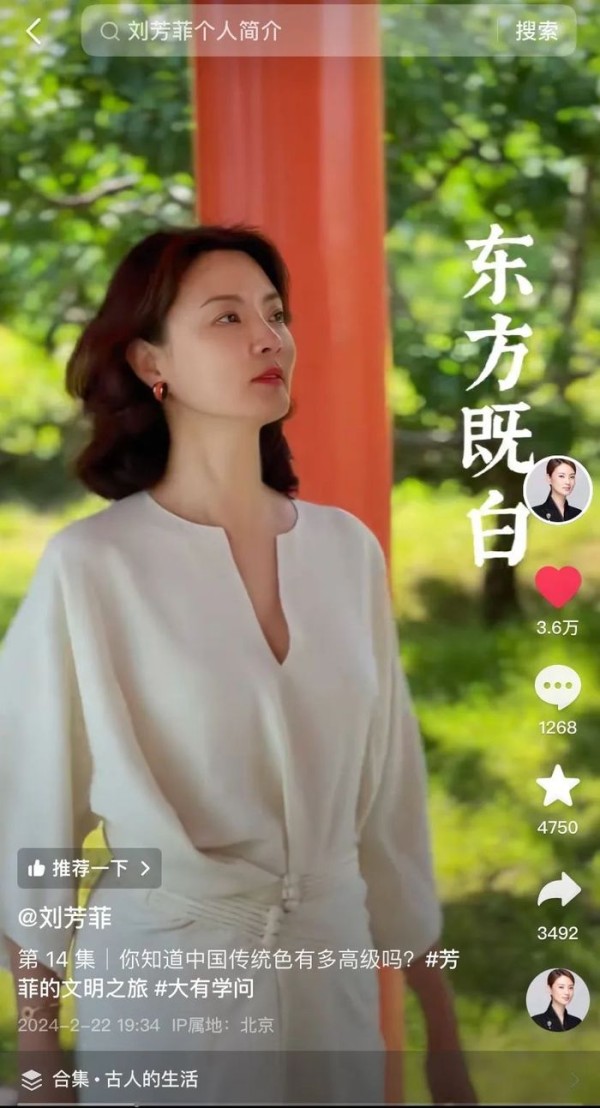Tap the 推荐一下 recommend button

(x=89, y=868)
